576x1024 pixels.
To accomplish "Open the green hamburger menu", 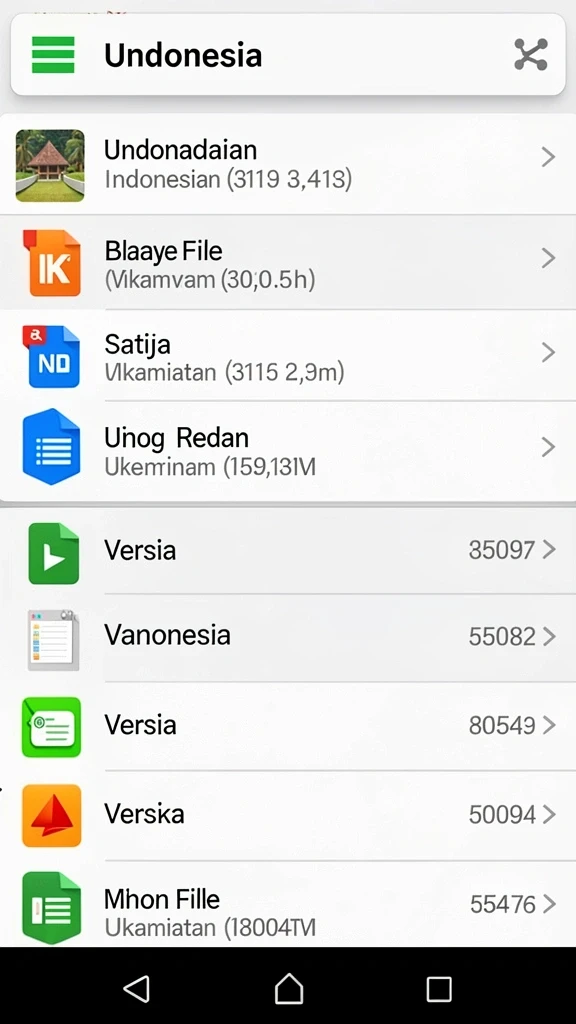I will [x=53, y=55].
